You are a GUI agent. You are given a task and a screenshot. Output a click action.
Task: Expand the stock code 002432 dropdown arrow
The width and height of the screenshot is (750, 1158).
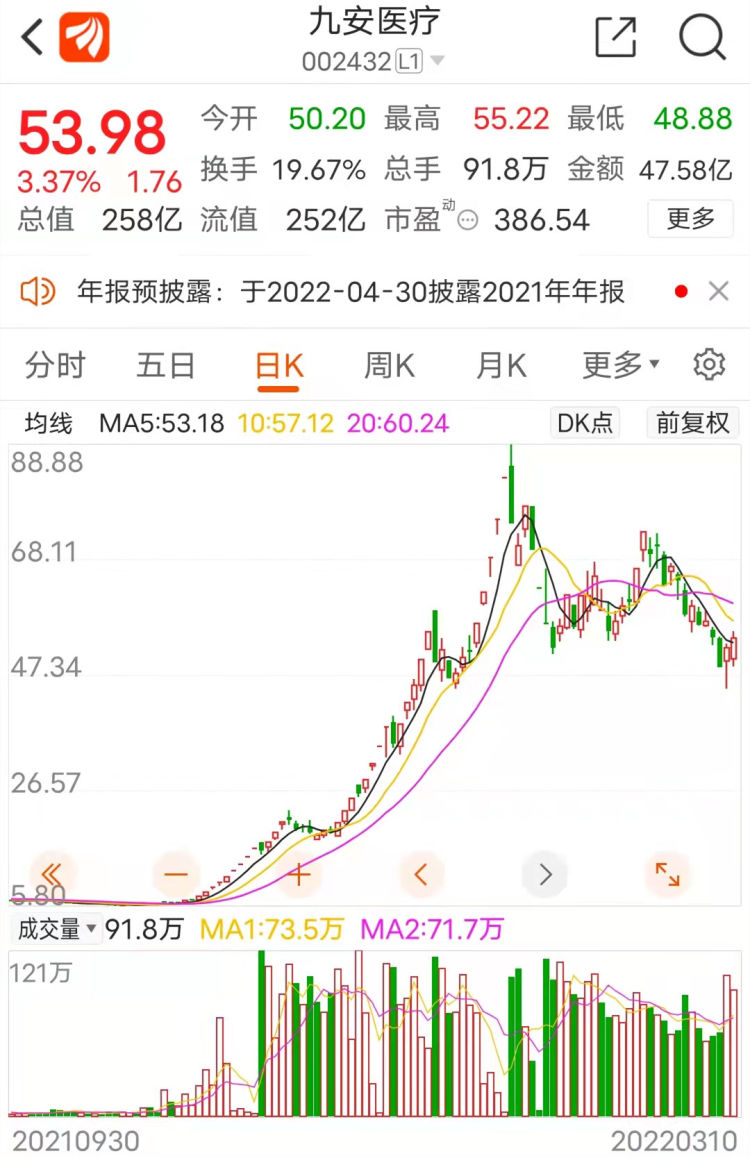click(x=434, y=61)
